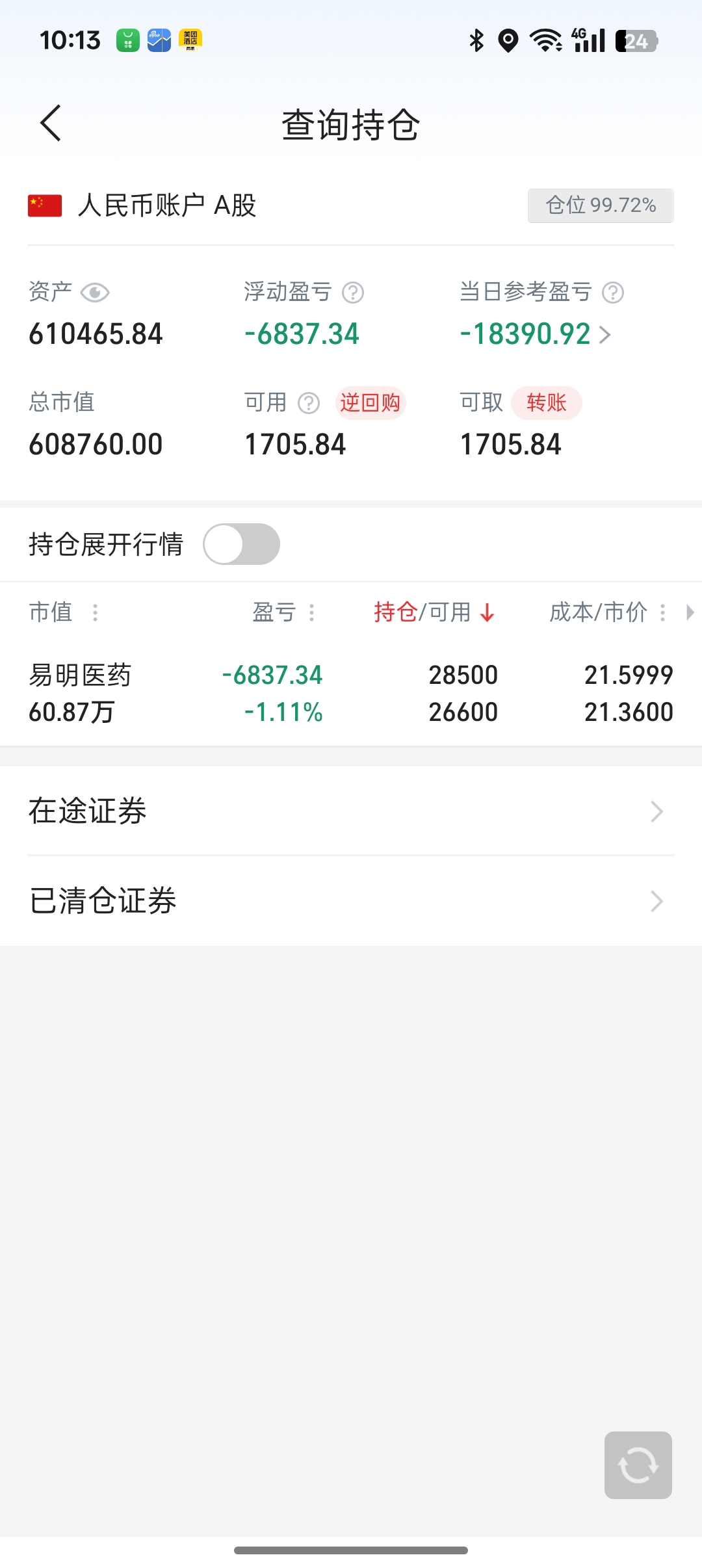Sort by 持仓/可用 column

tap(434, 612)
